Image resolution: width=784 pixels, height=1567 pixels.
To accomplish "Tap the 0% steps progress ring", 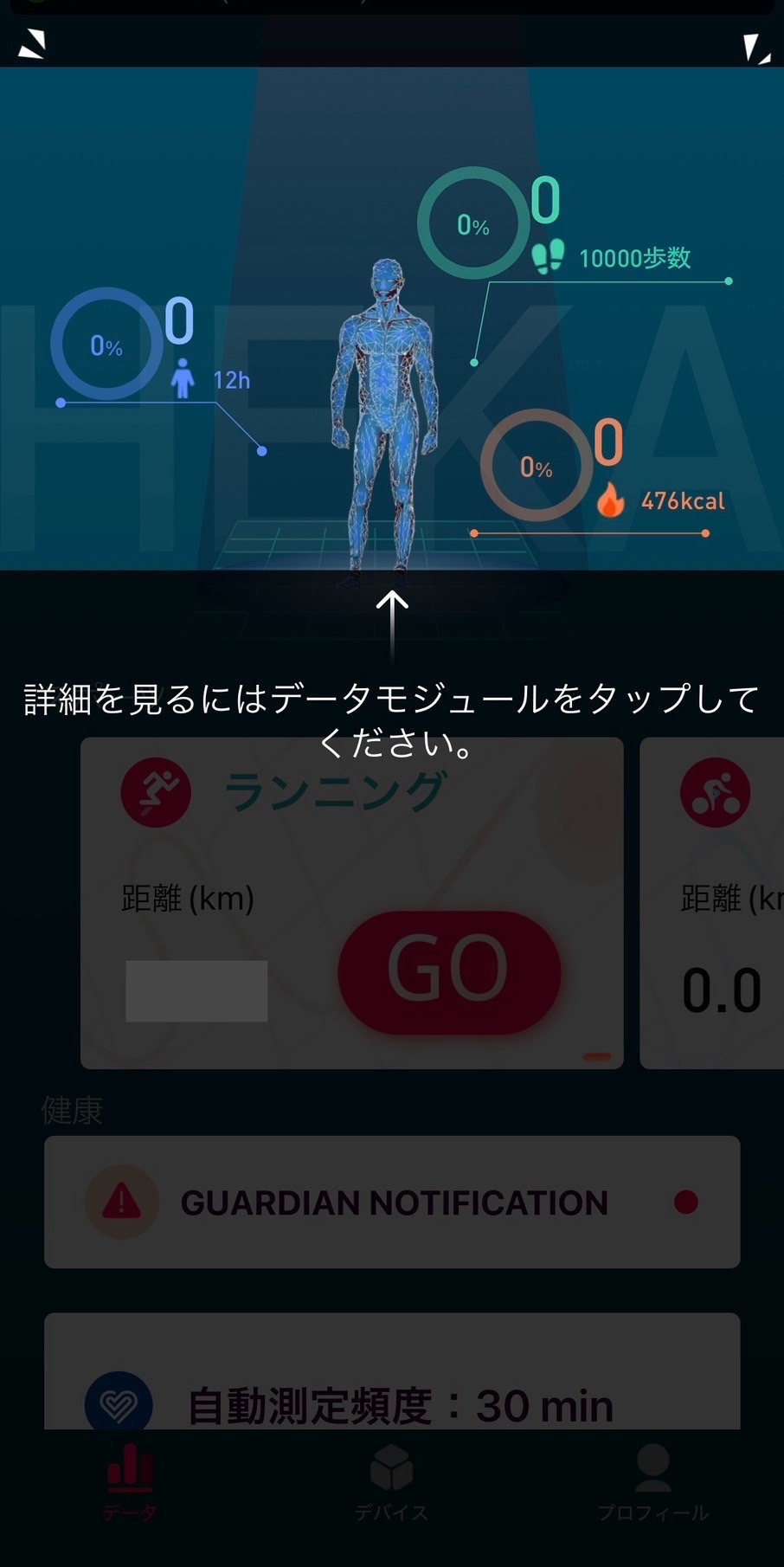I will 472,223.
